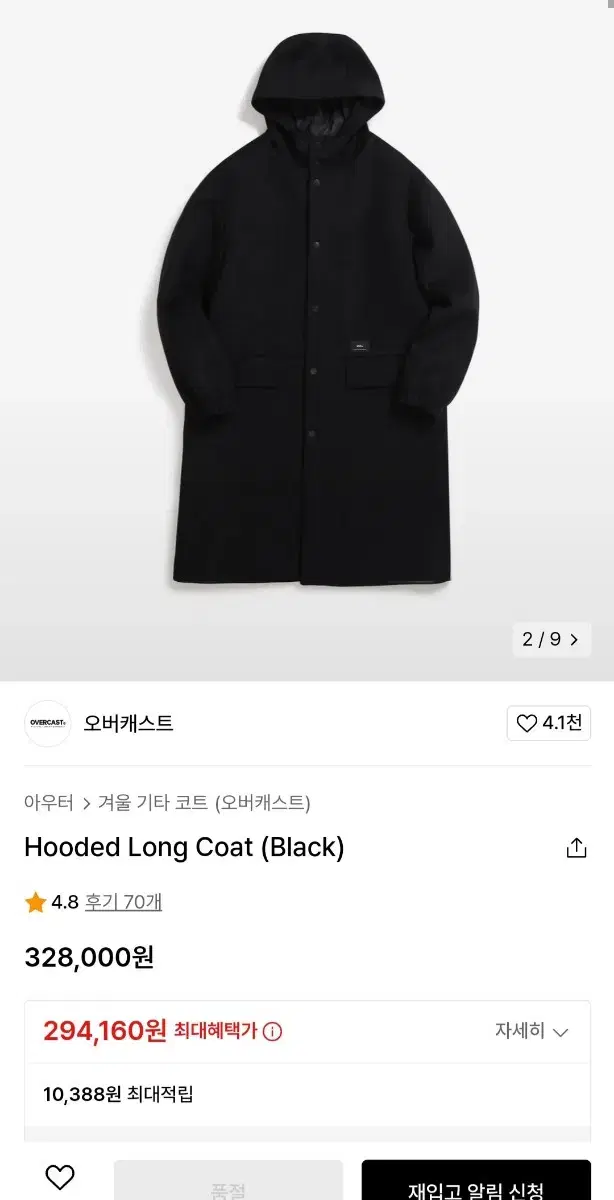Open the image page indicator 2 / 9
Image resolution: width=614 pixels, height=1200 pixels.
pyautogui.click(x=551, y=639)
